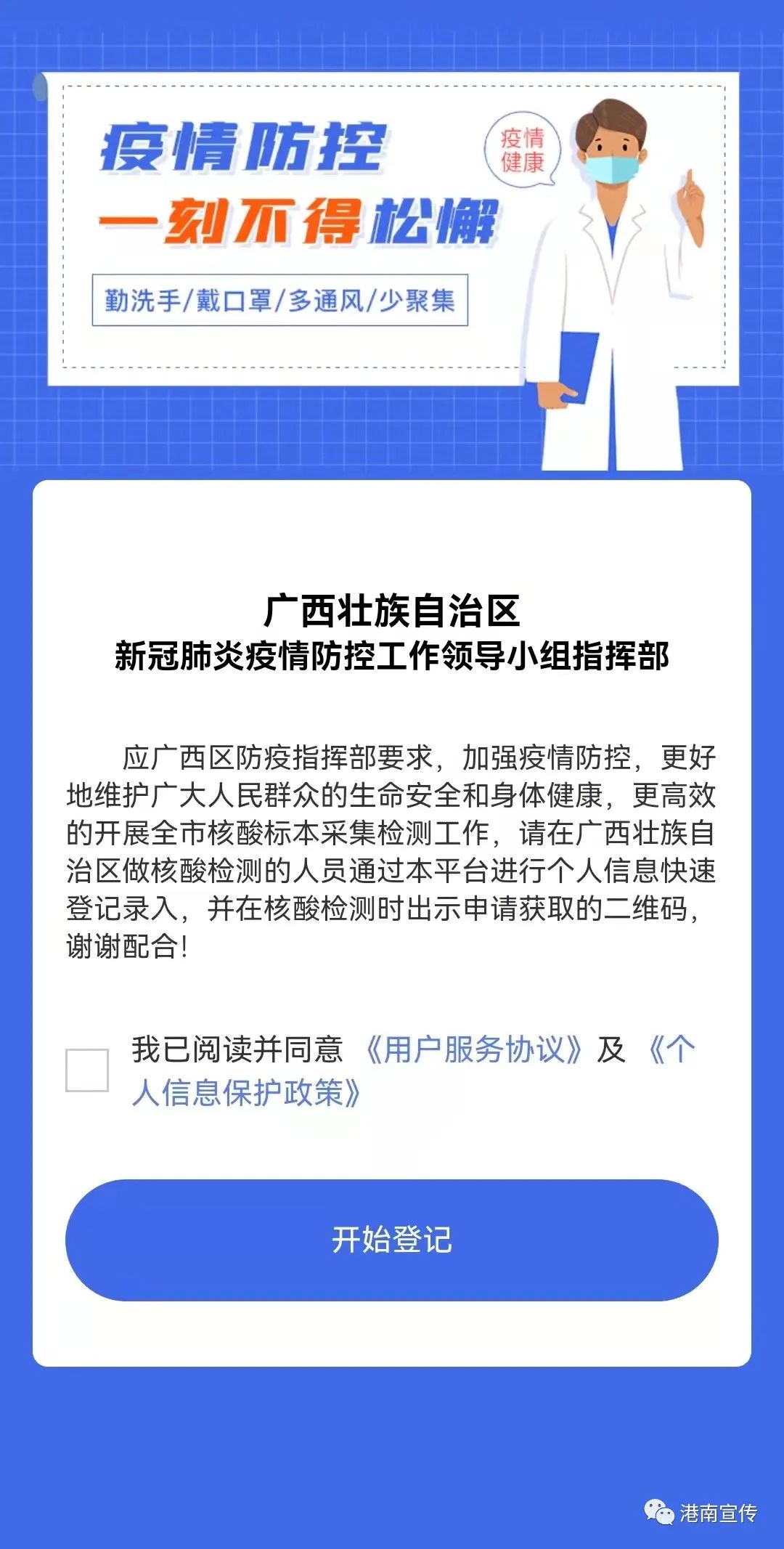
Task: Open the 《个人信息保护政策》 link
Action: point(247,1092)
